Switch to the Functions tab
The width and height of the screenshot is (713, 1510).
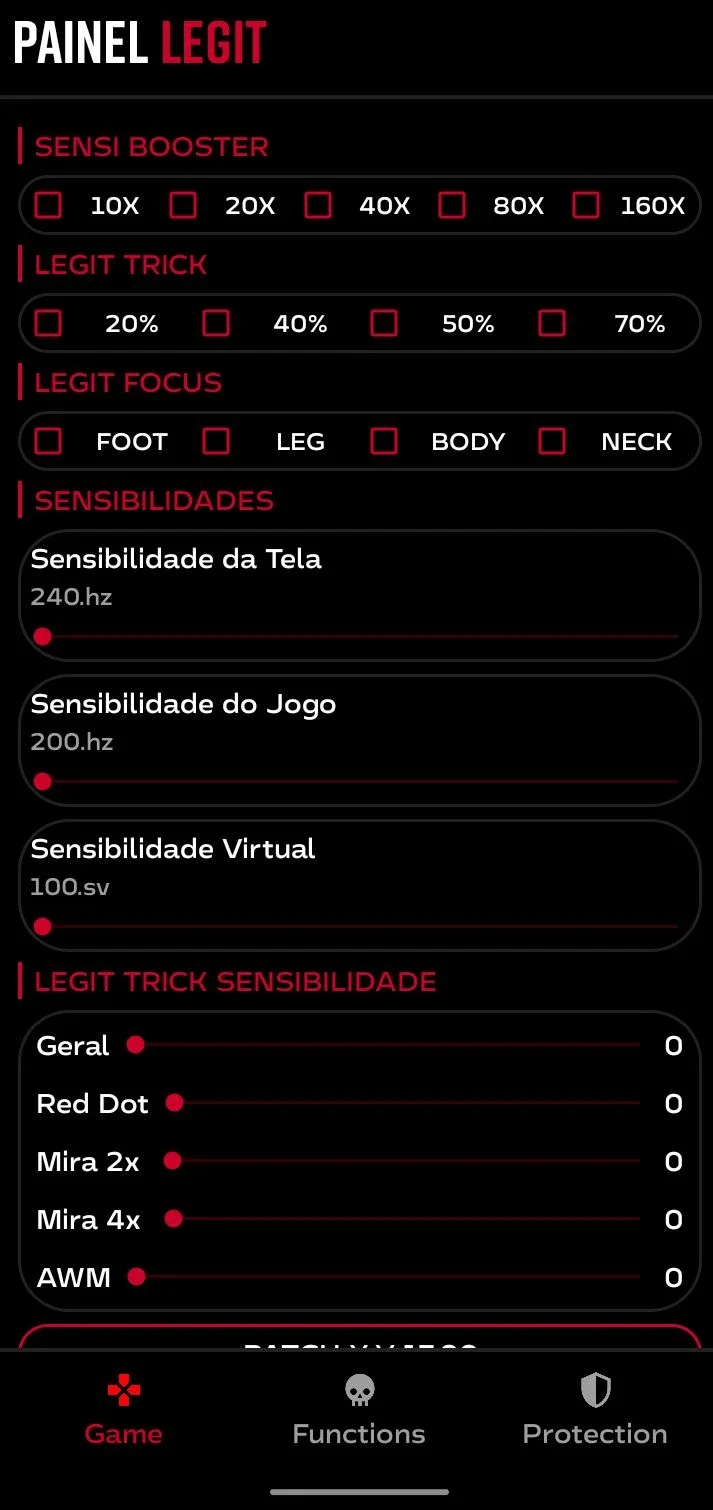point(359,1411)
